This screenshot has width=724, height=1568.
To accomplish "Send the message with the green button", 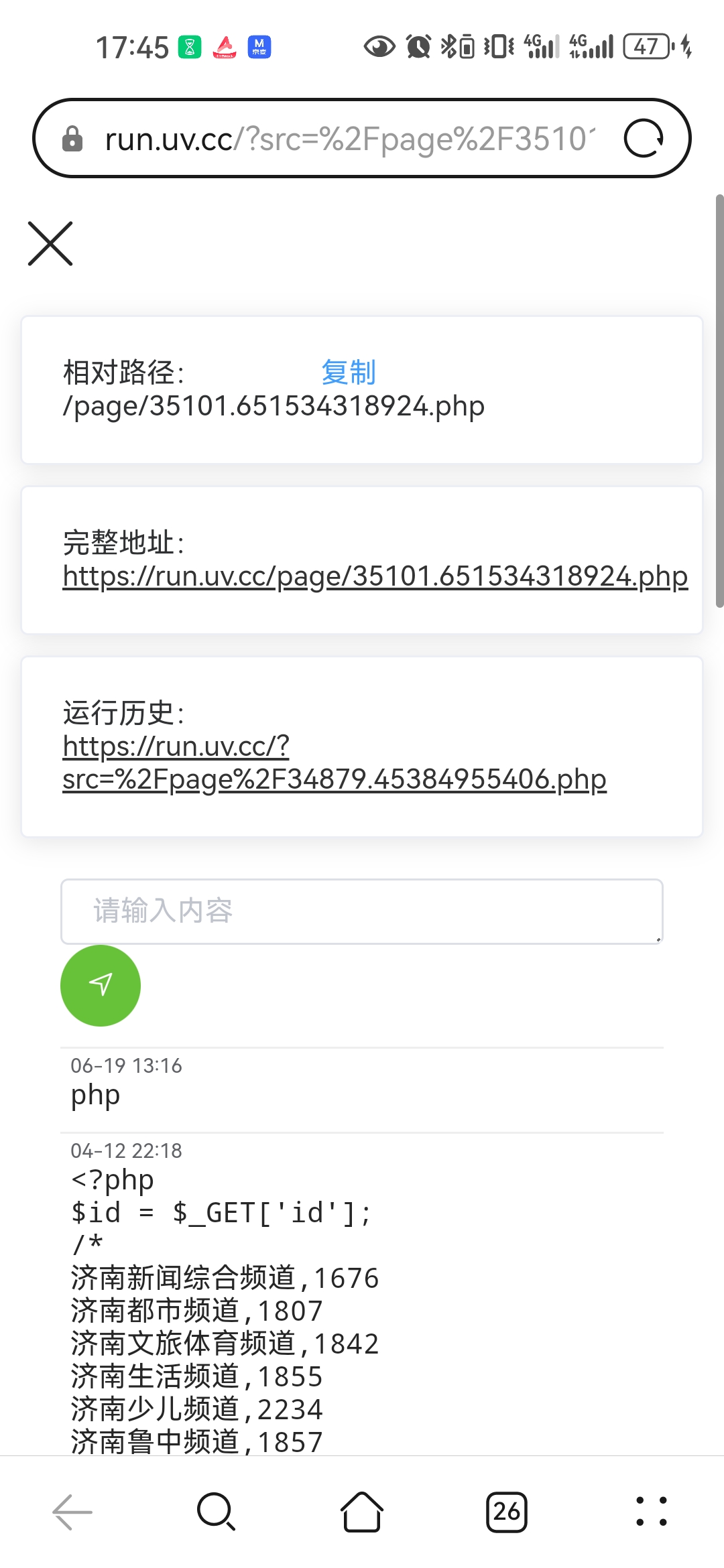I will pyautogui.click(x=101, y=986).
